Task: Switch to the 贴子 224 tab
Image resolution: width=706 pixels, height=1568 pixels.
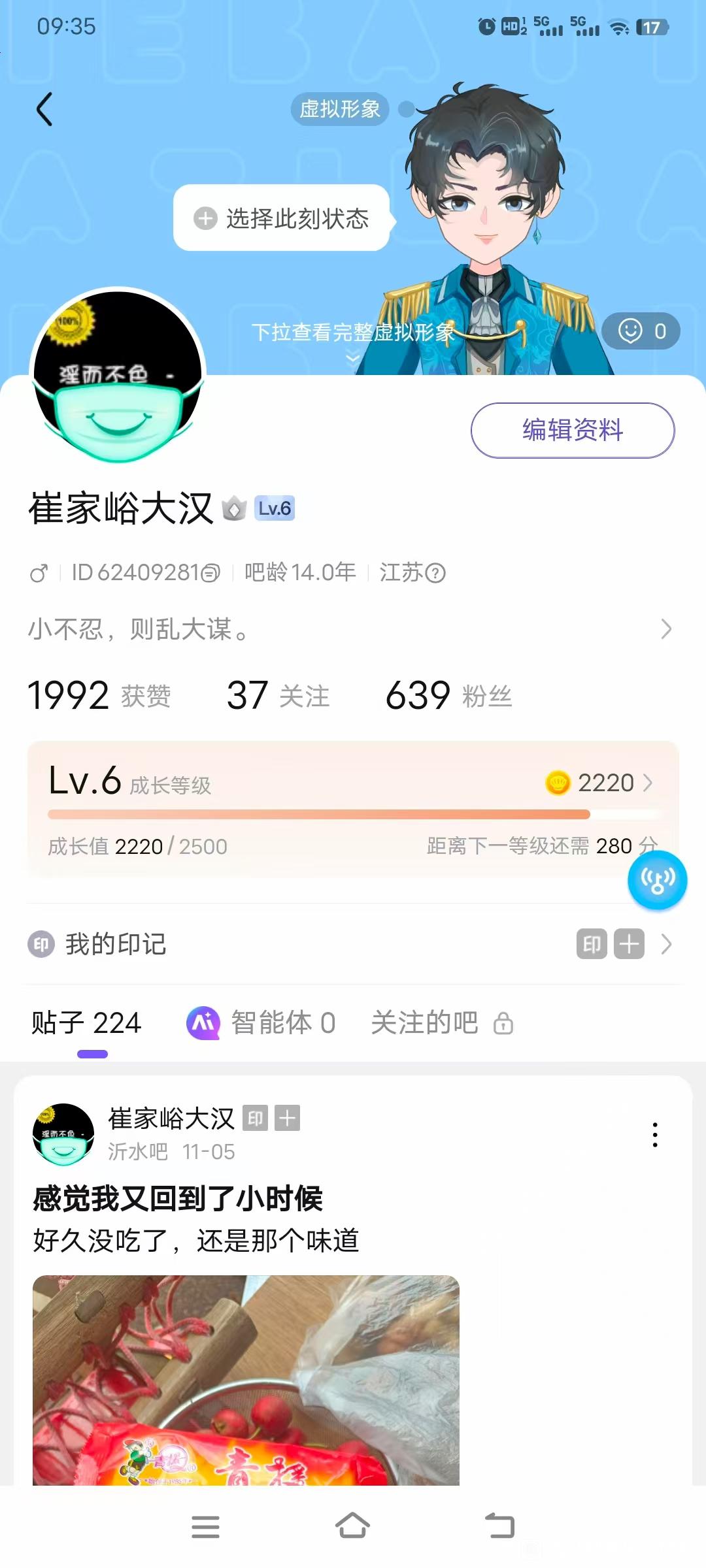Action: pyautogui.click(x=86, y=1023)
